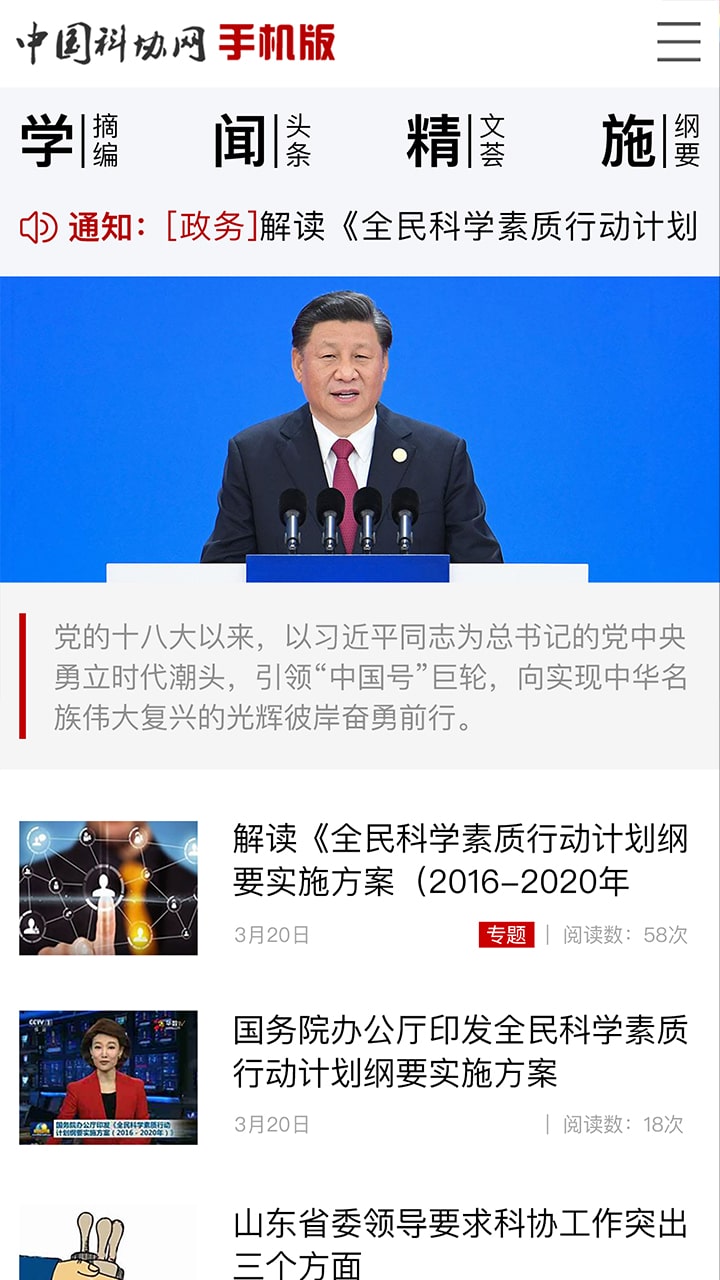Open the network people-icons thumbnail

tap(108, 888)
